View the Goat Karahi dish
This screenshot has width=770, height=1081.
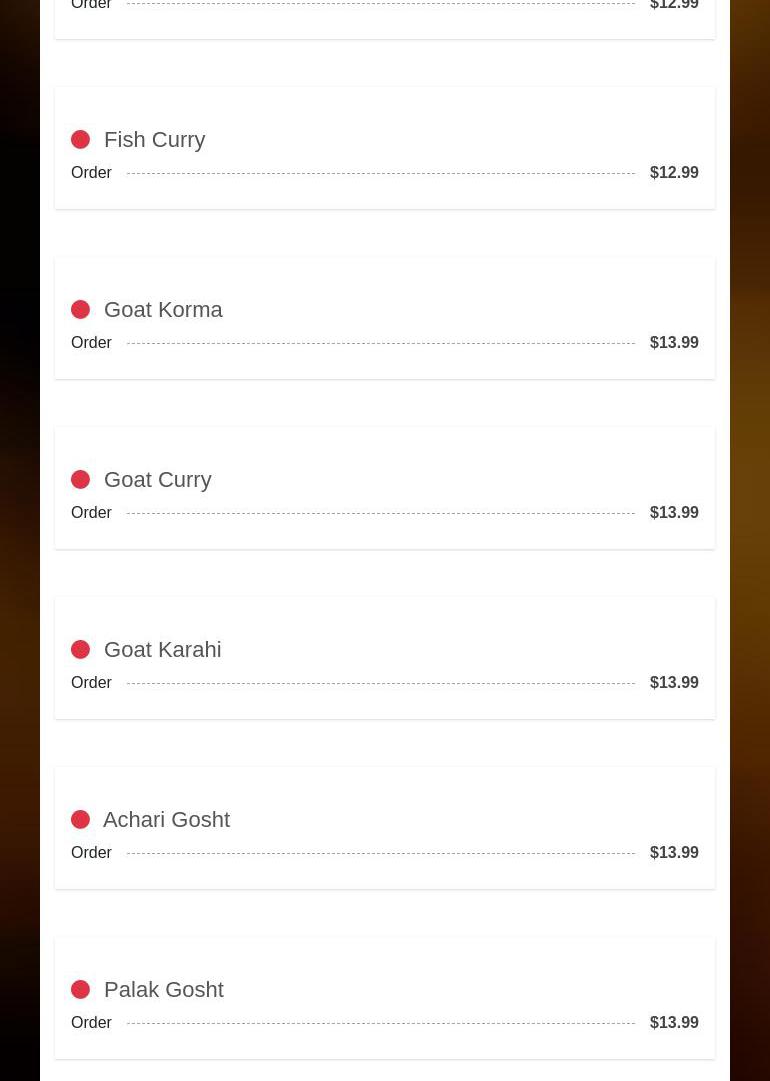pyautogui.click(x=162, y=650)
